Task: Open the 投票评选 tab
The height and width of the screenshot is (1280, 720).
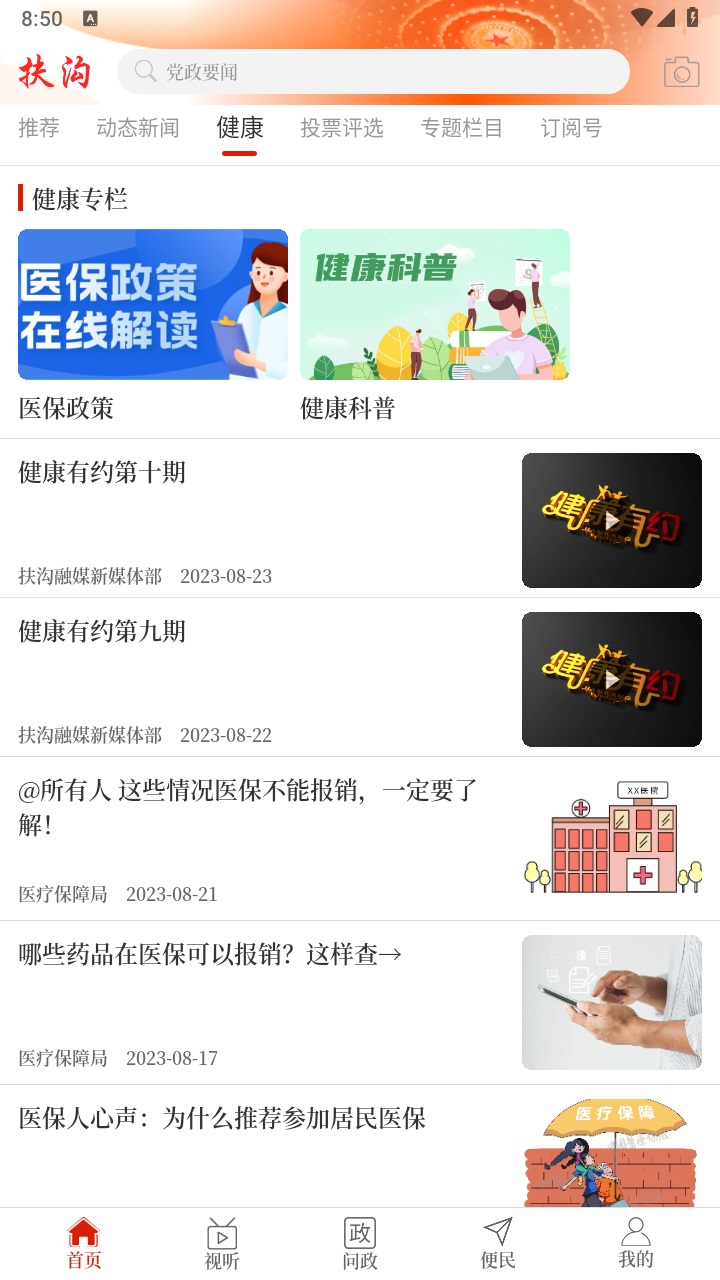Action: tap(341, 128)
